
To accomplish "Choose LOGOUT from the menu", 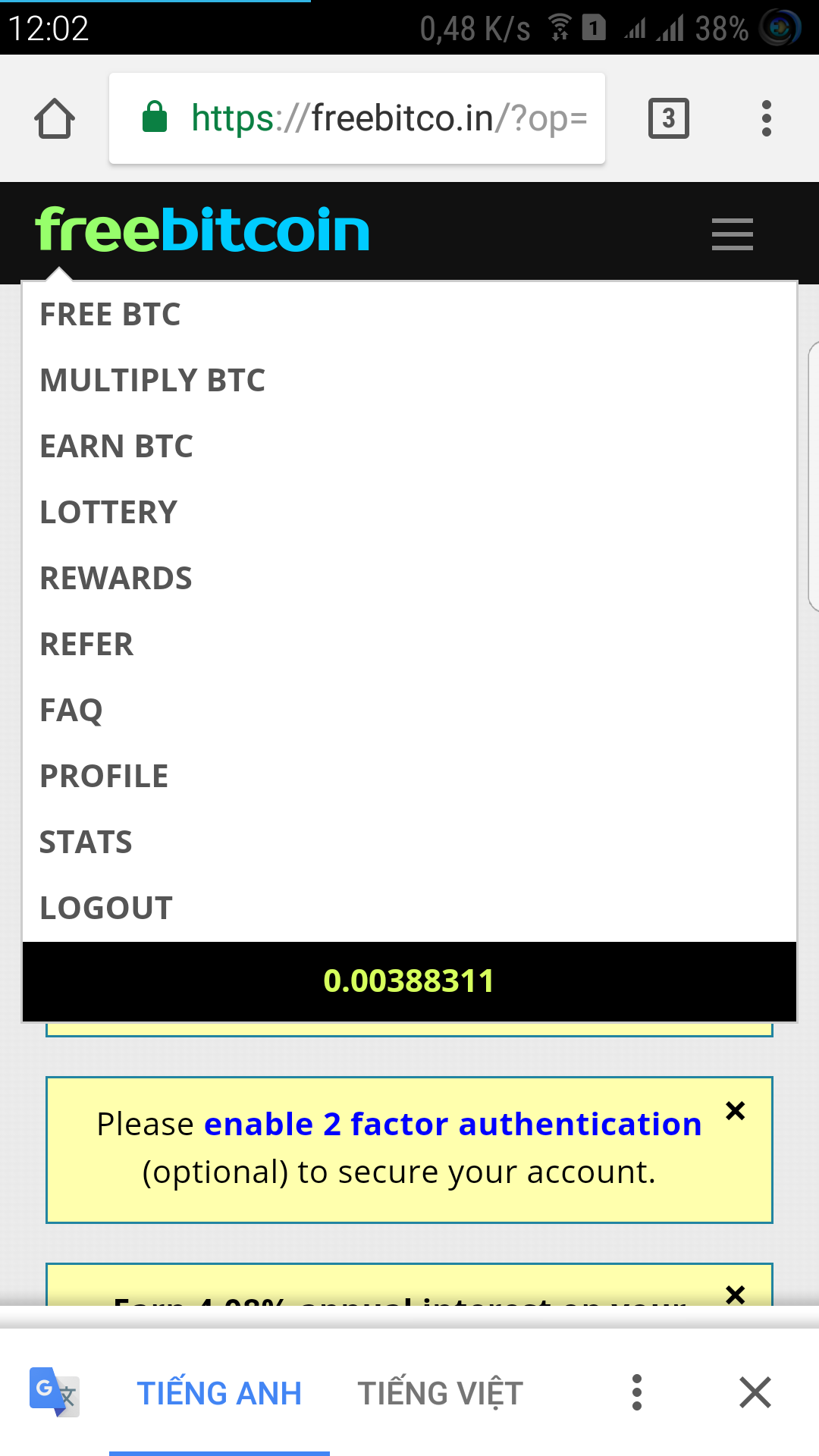I will [x=106, y=908].
